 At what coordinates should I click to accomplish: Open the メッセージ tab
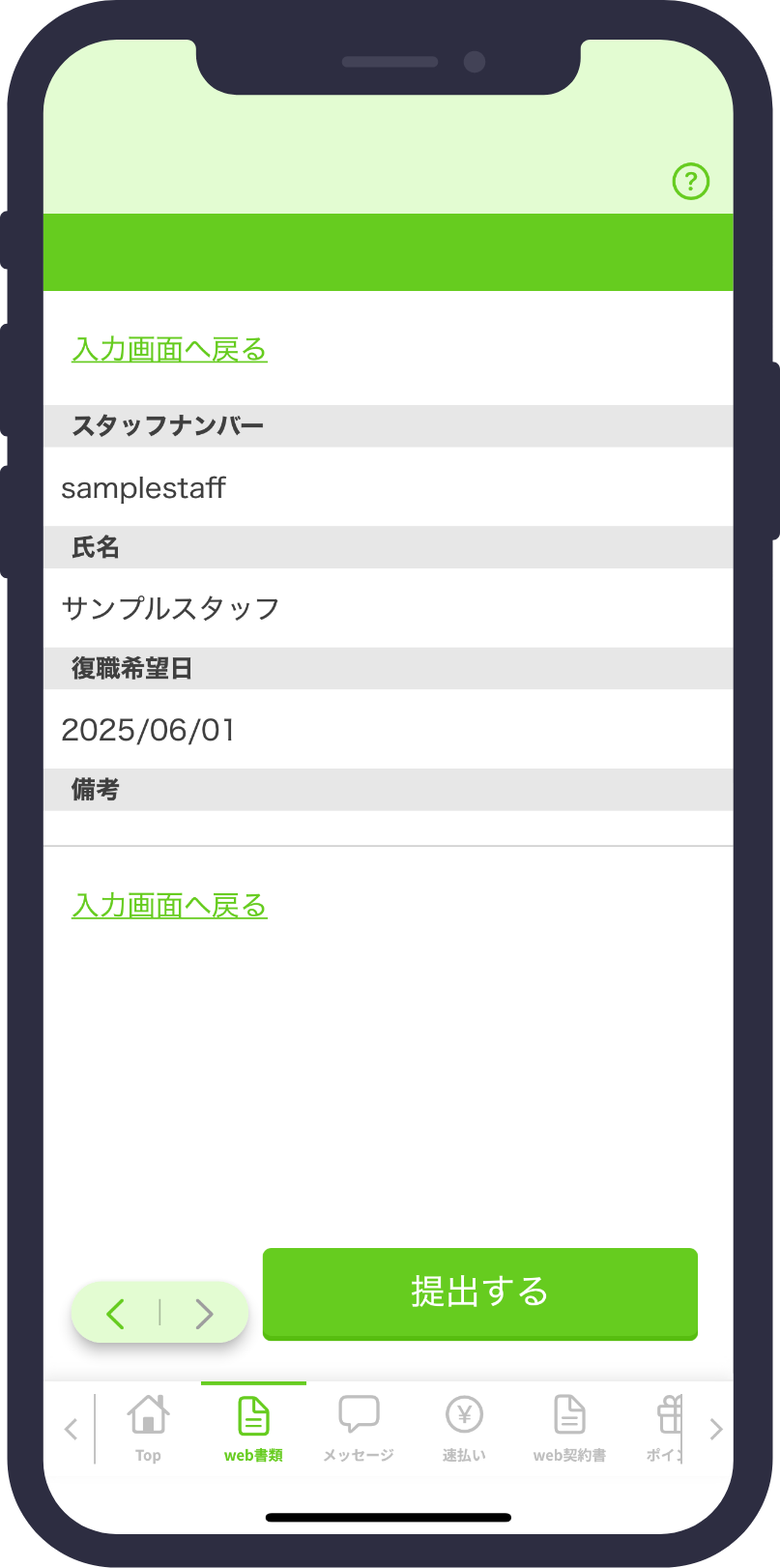[359, 1428]
